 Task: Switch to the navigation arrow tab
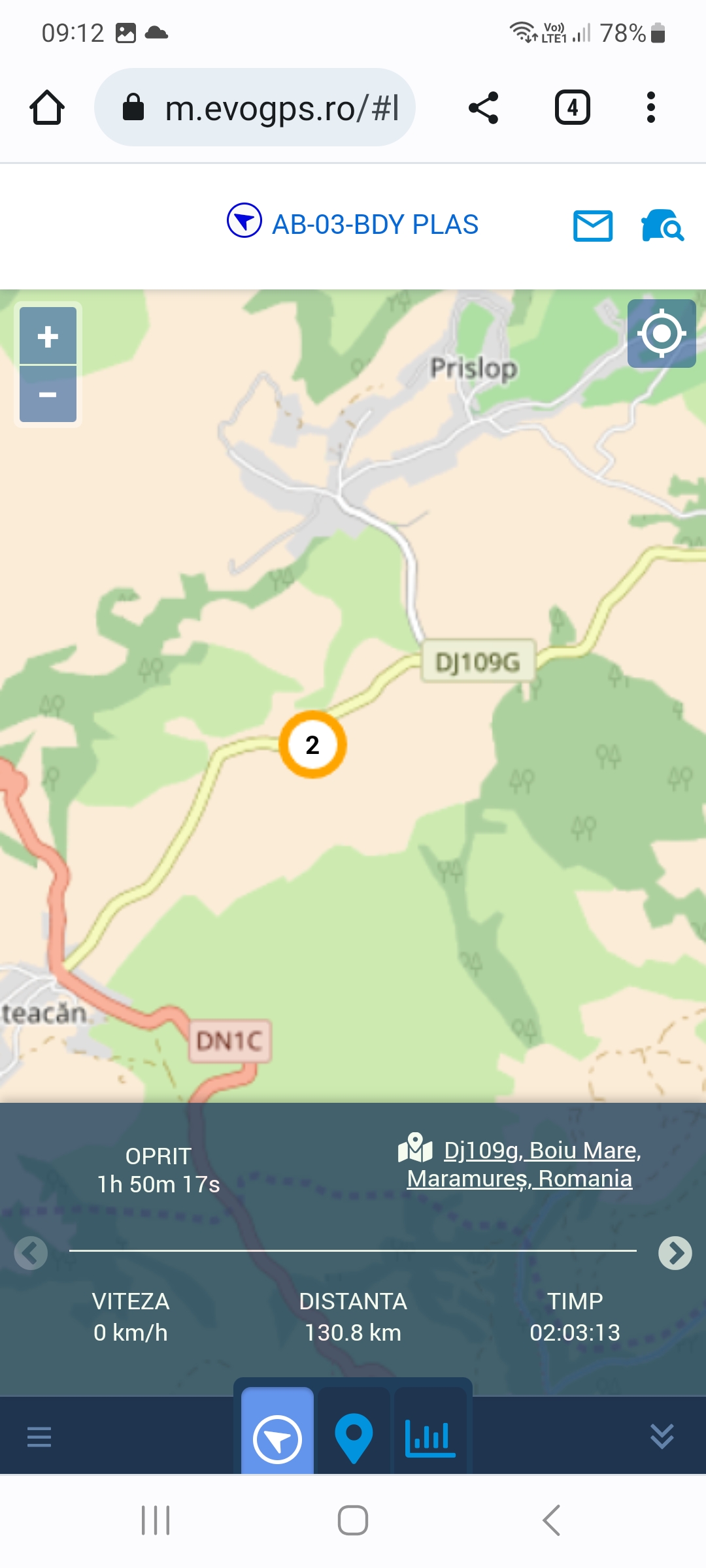click(x=278, y=1438)
